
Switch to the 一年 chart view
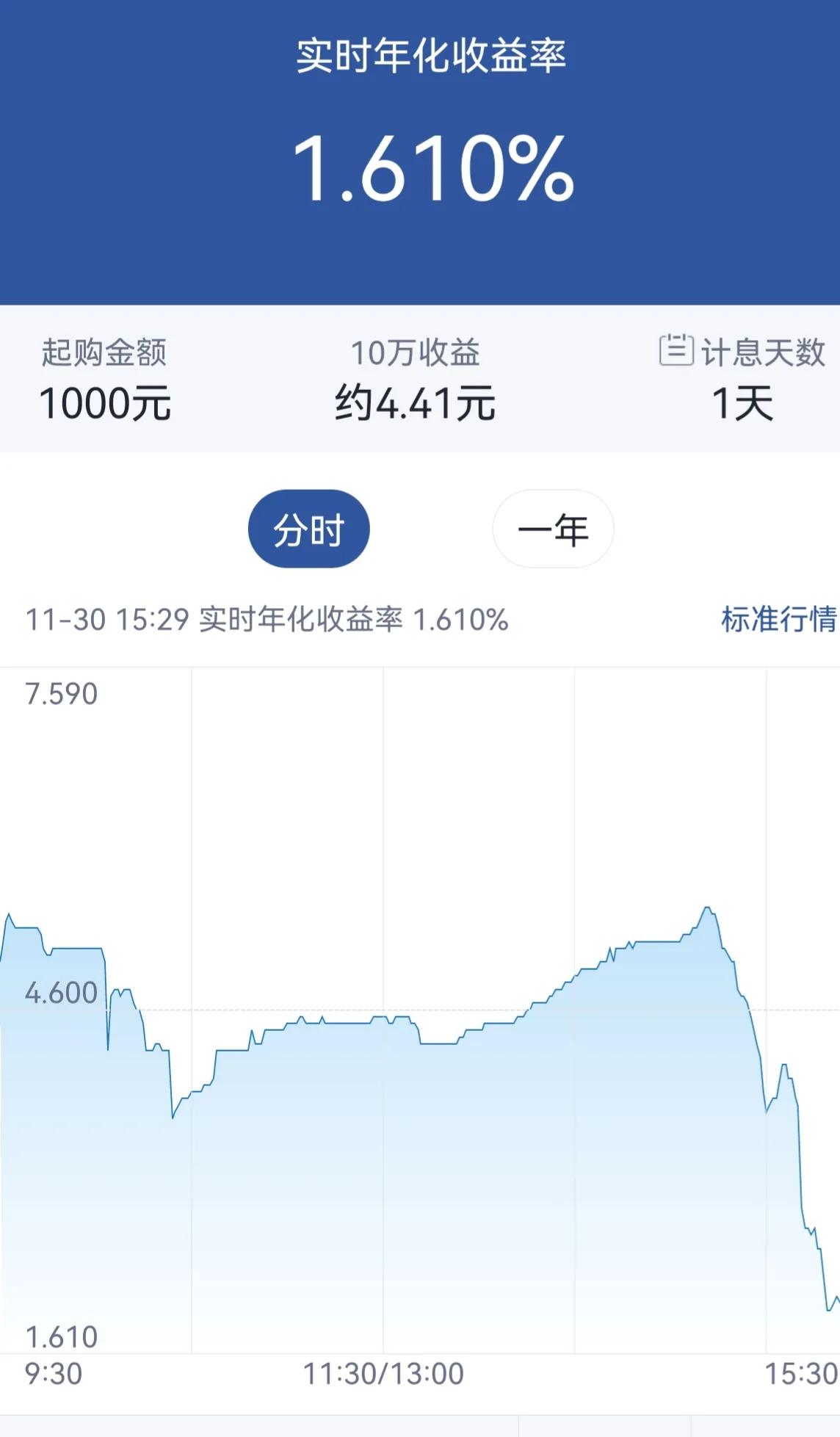pos(552,529)
